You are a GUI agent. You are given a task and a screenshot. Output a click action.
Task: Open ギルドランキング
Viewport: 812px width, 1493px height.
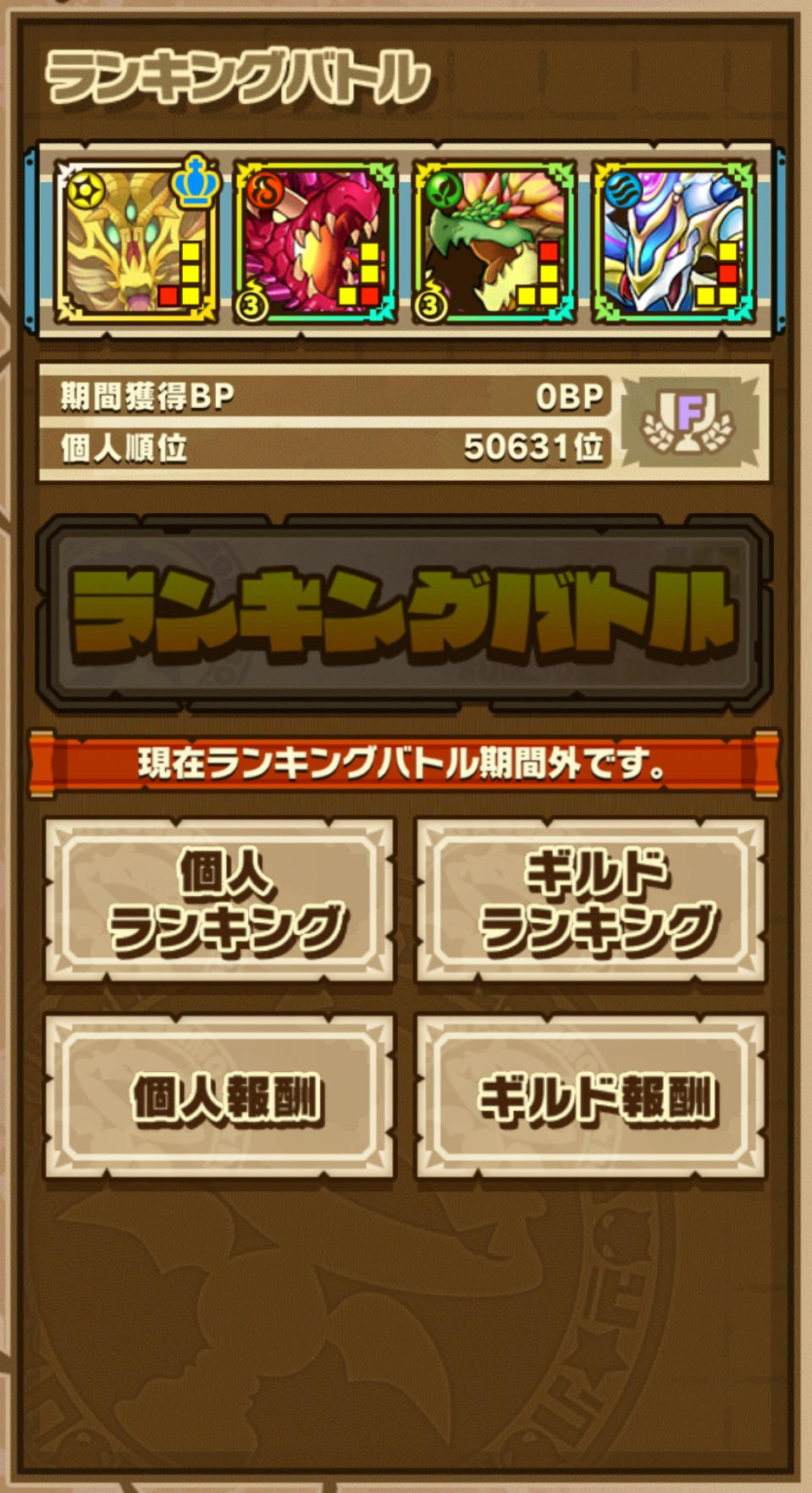591,899
